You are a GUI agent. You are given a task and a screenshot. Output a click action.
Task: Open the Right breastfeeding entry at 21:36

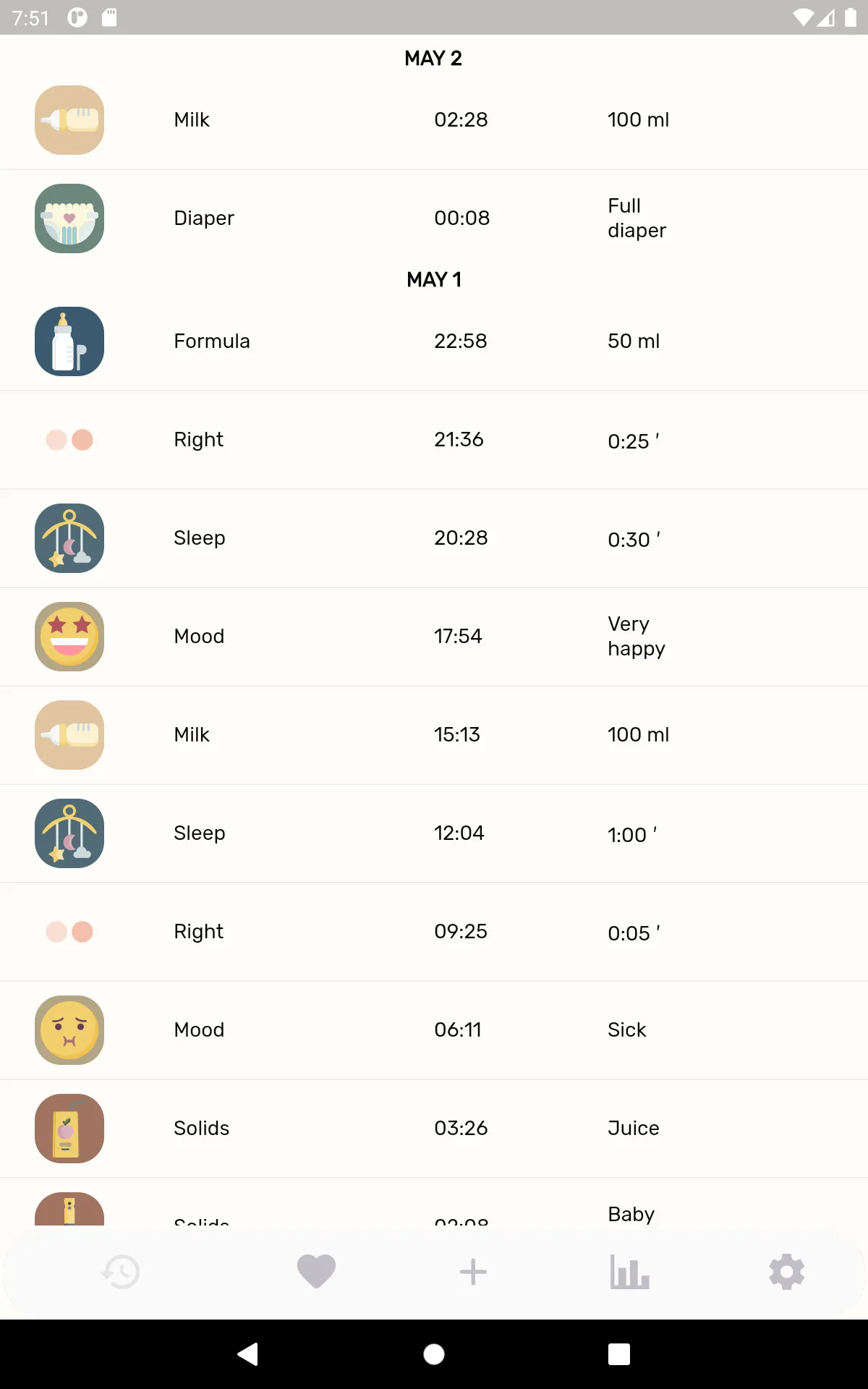(x=434, y=440)
